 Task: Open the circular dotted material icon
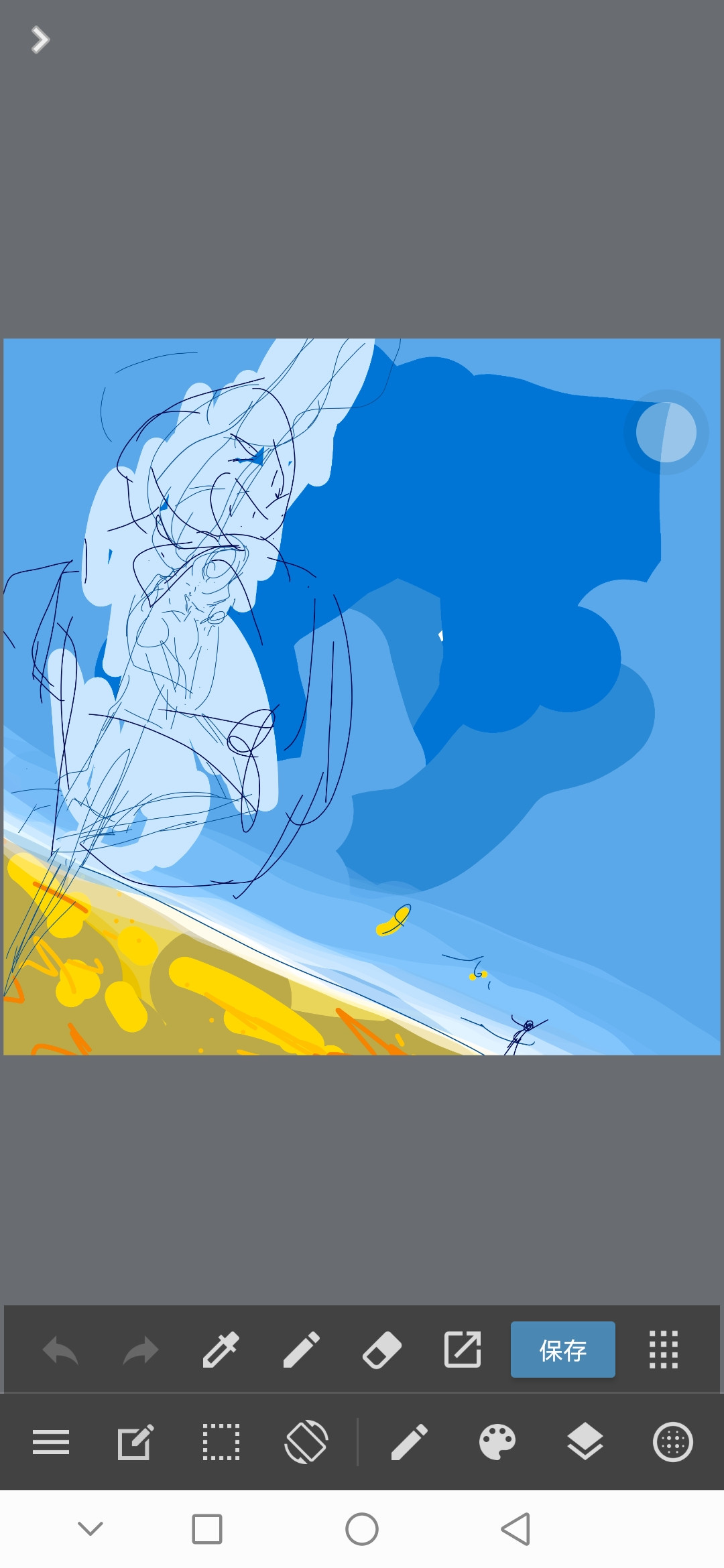point(673,1442)
